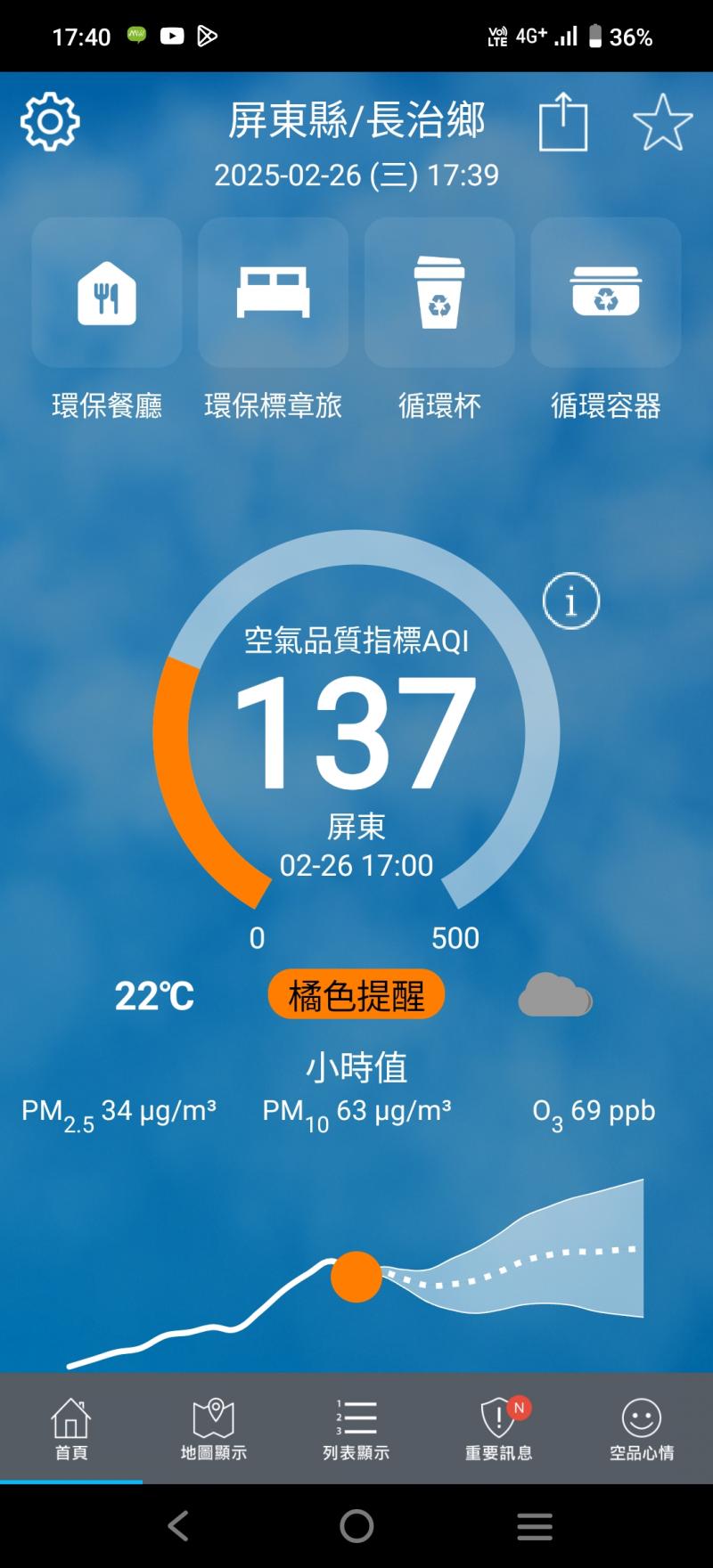Open the 重要訊息 tab

tap(499, 1427)
